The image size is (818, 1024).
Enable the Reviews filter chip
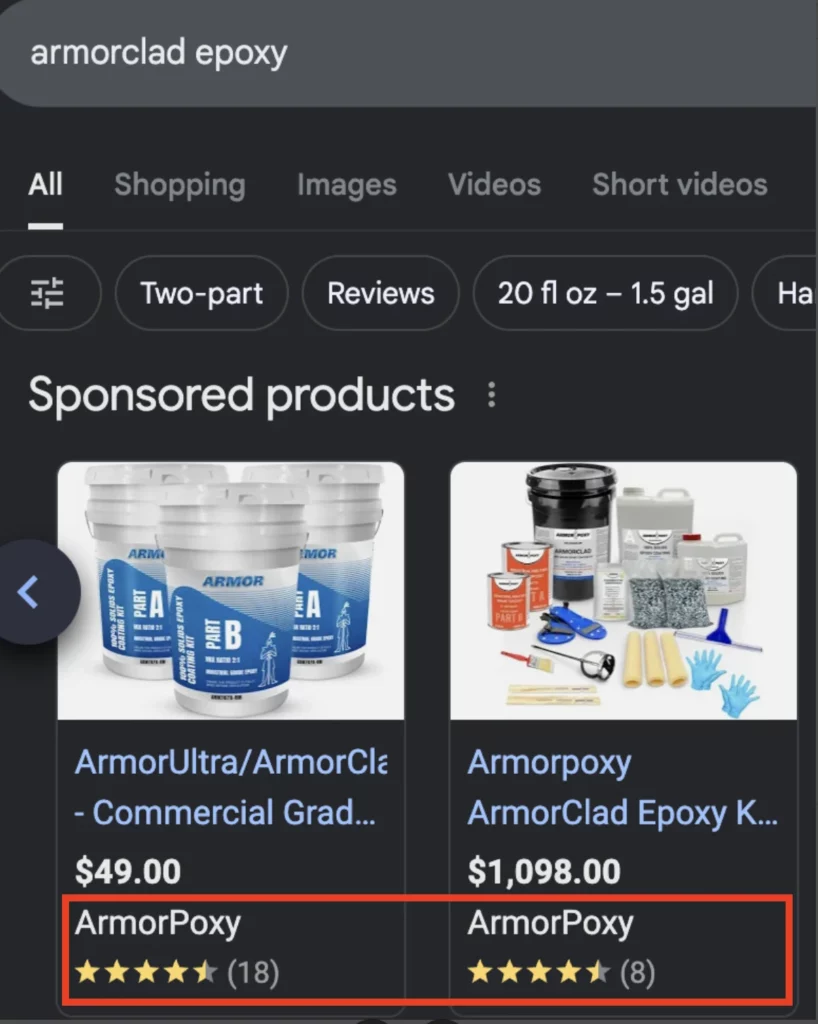tap(380, 293)
